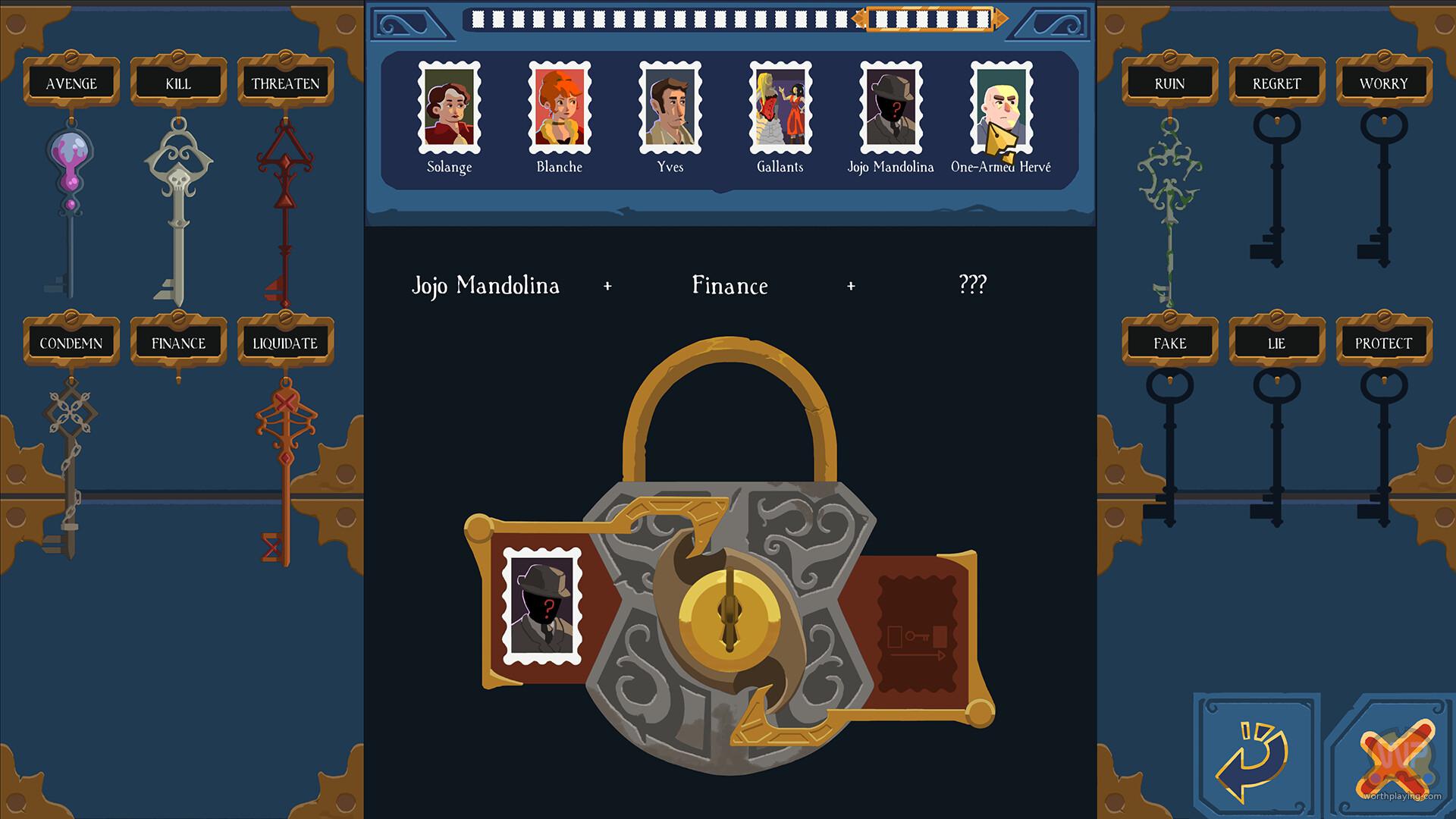The width and height of the screenshot is (1456, 819).
Task: Choose Solange's portrait stamp
Action: (x=449, y=108)
